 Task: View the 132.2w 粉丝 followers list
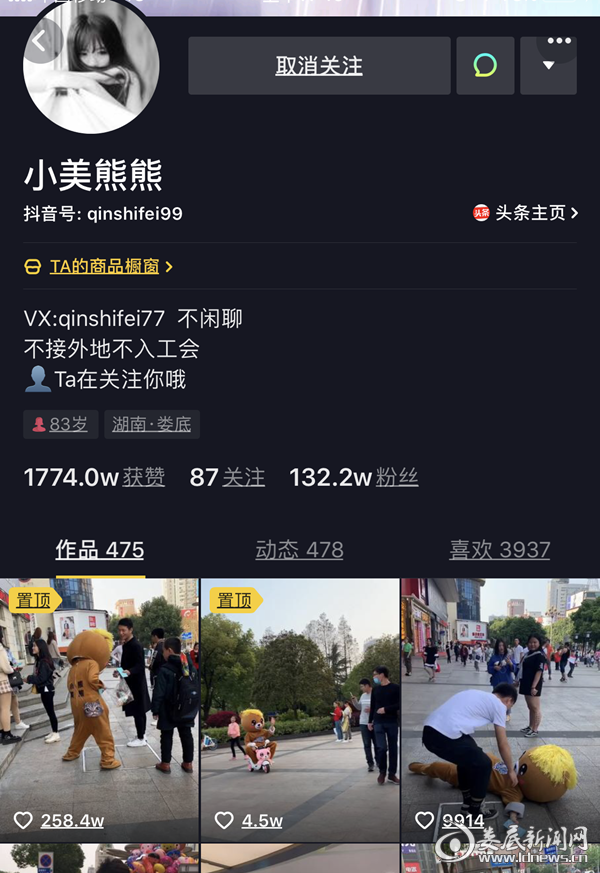click(x=354, y=477)
